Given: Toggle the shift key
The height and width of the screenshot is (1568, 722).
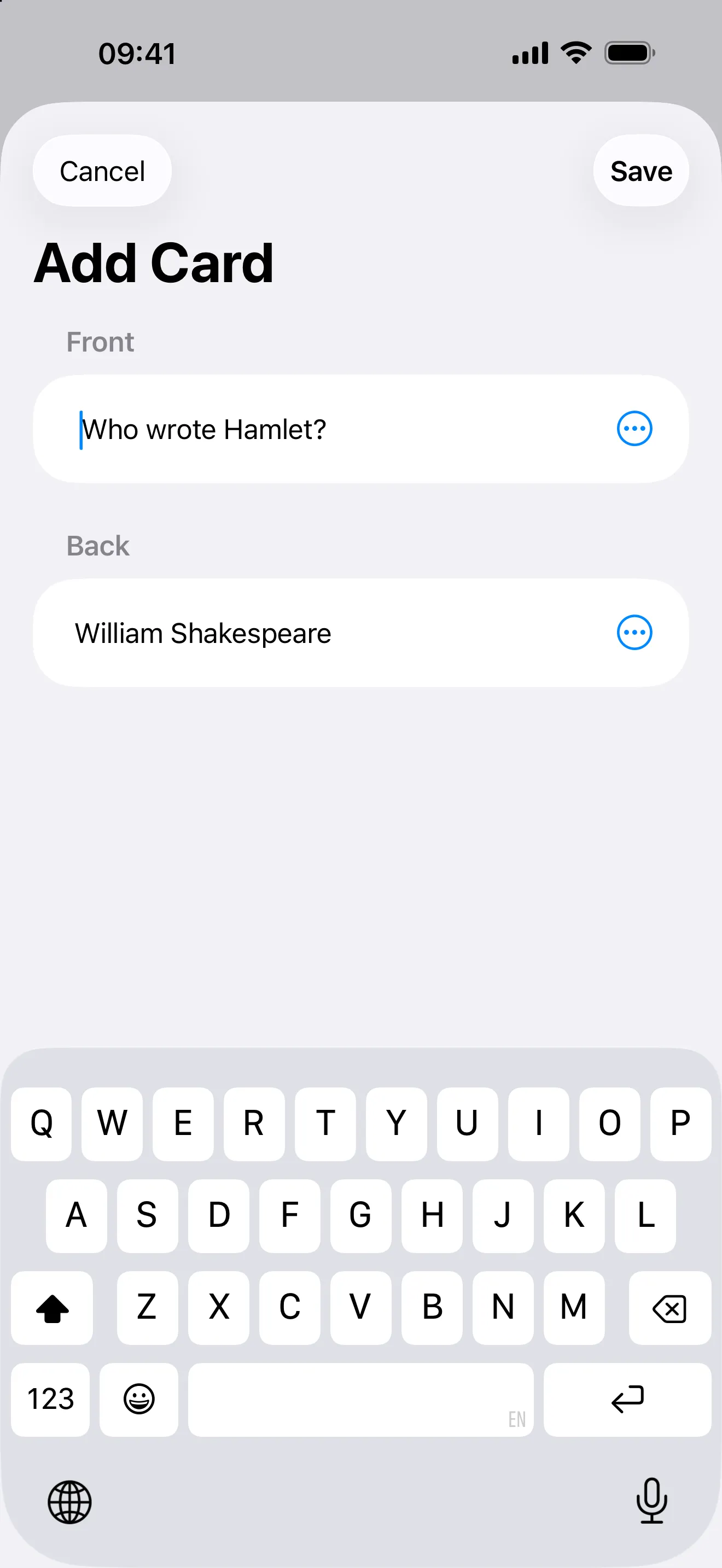Looking at the screenshot, I should 53,1307.
